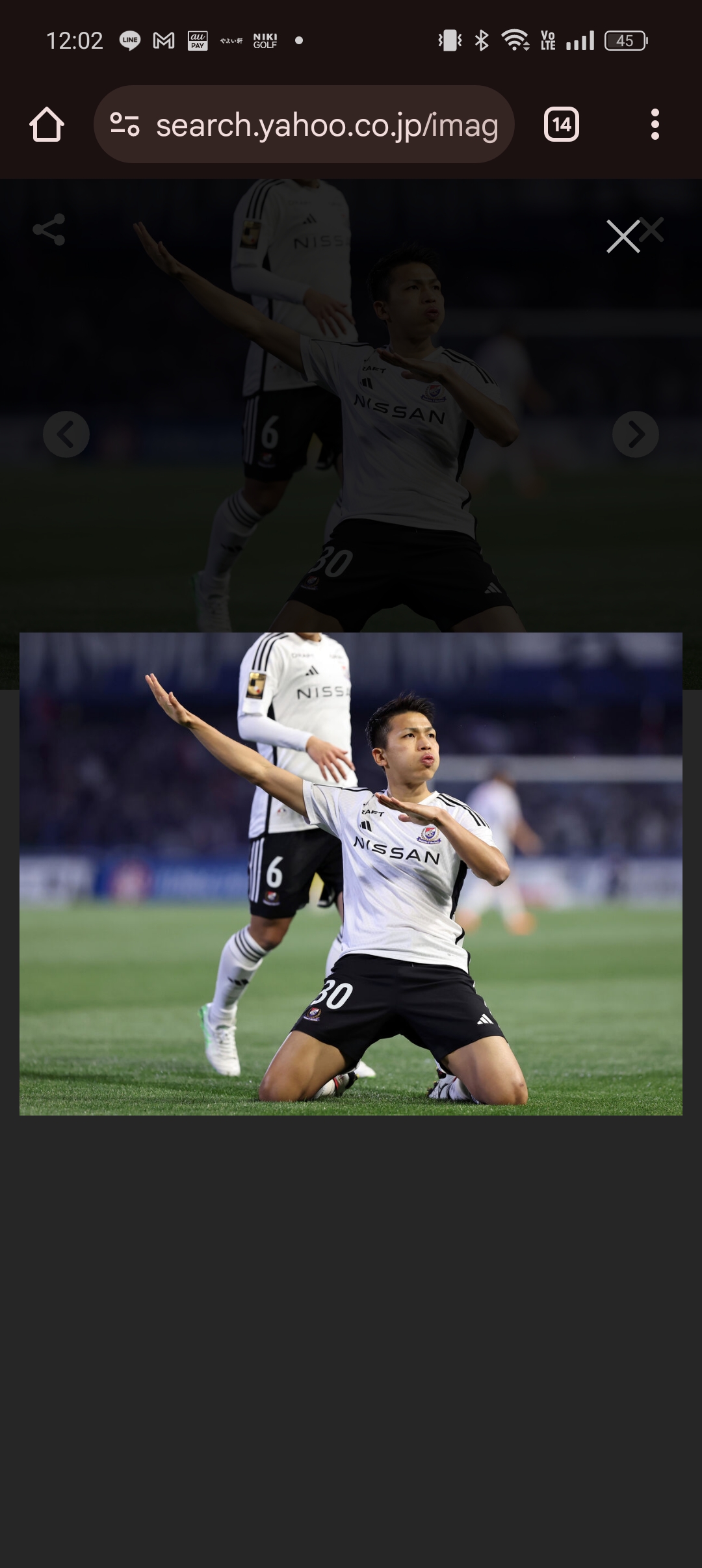Tap the search.yahoo.co.jp address bar
702x1568 pixels.
coord(304,124)
